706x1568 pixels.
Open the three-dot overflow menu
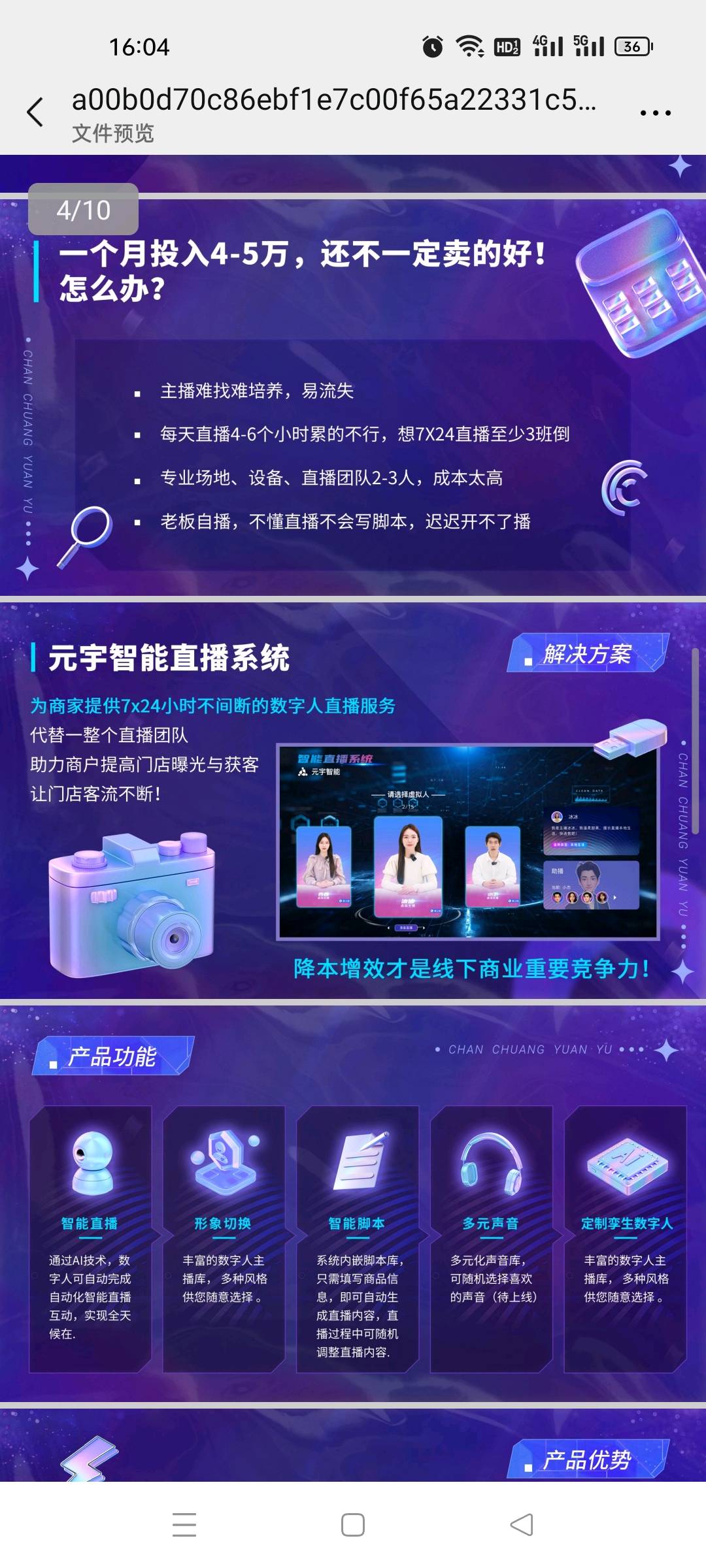pos(655,113)
